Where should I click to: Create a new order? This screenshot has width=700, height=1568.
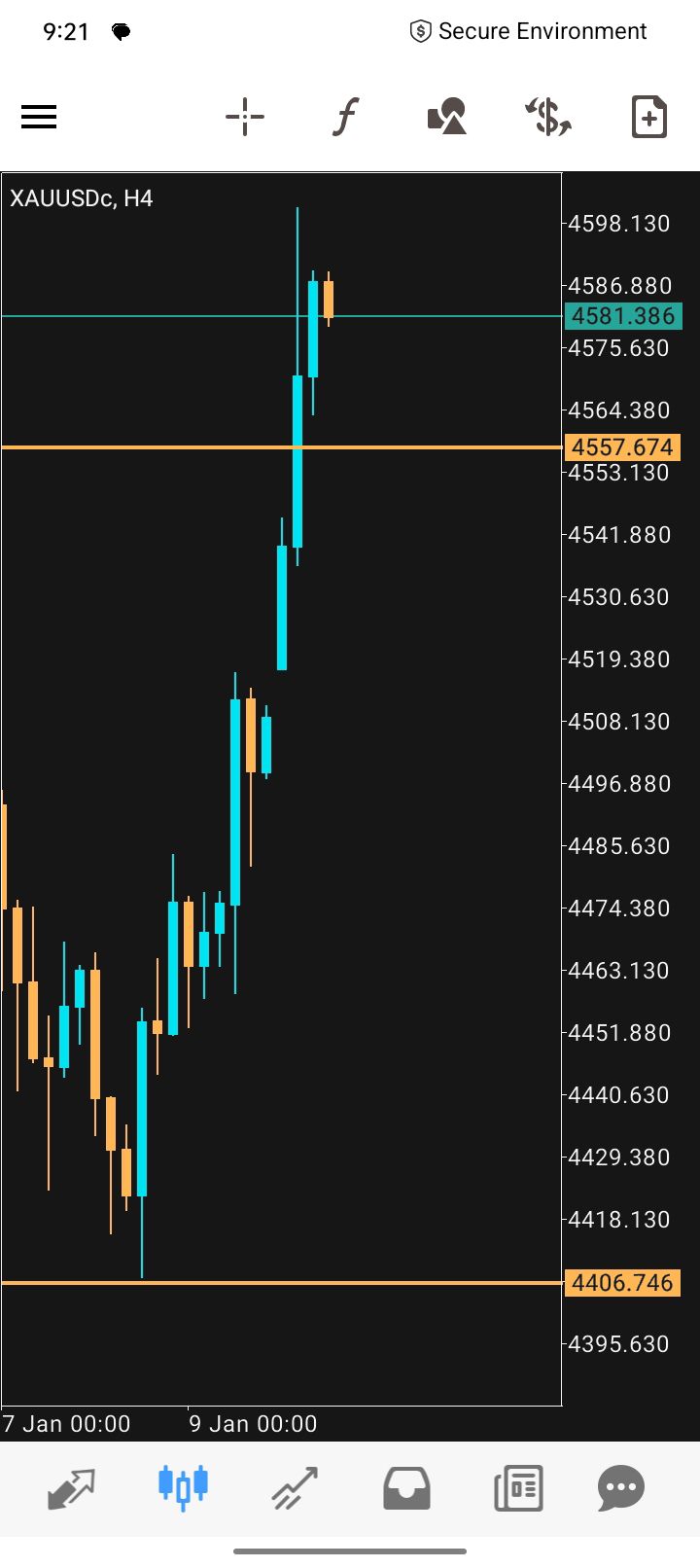648,118
